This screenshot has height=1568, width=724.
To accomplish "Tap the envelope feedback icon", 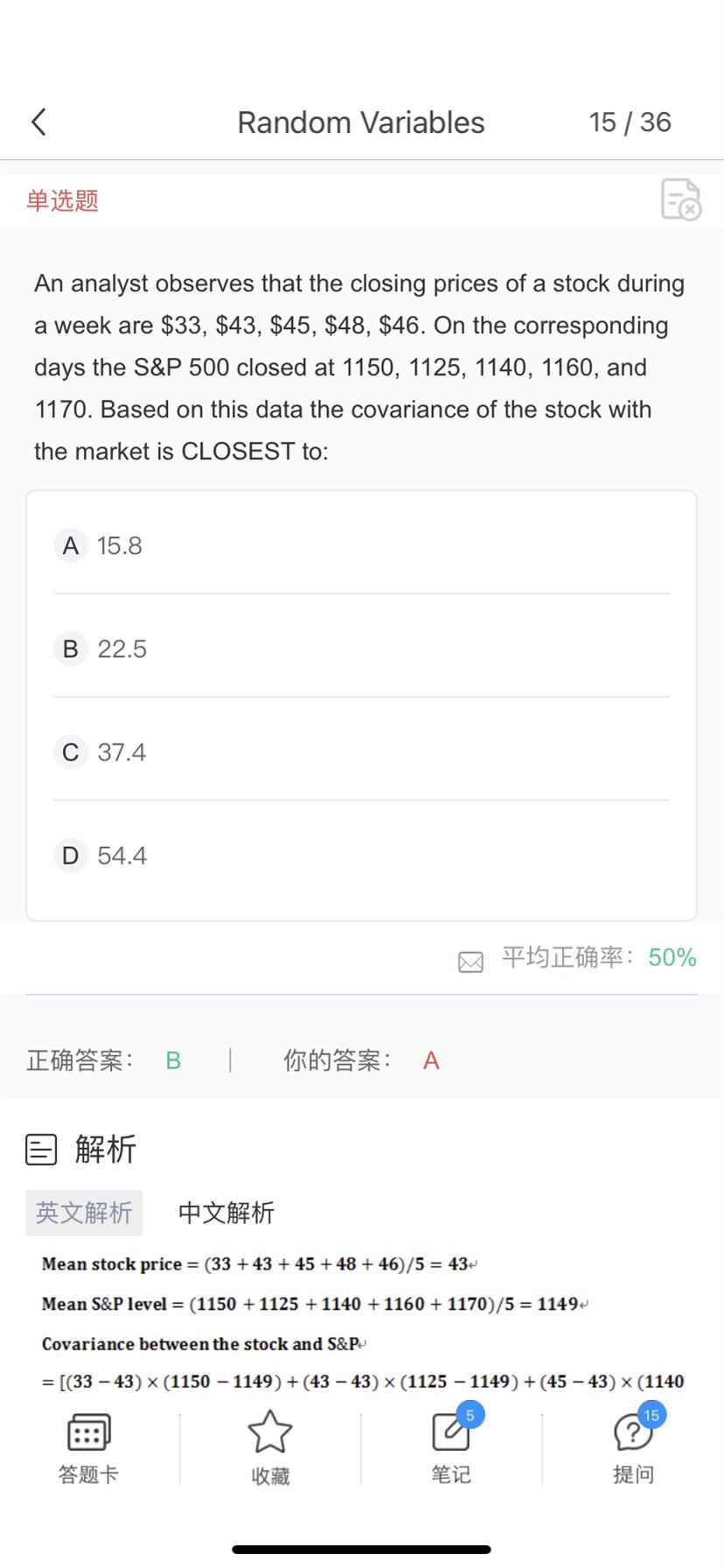I will coord(470,962).
